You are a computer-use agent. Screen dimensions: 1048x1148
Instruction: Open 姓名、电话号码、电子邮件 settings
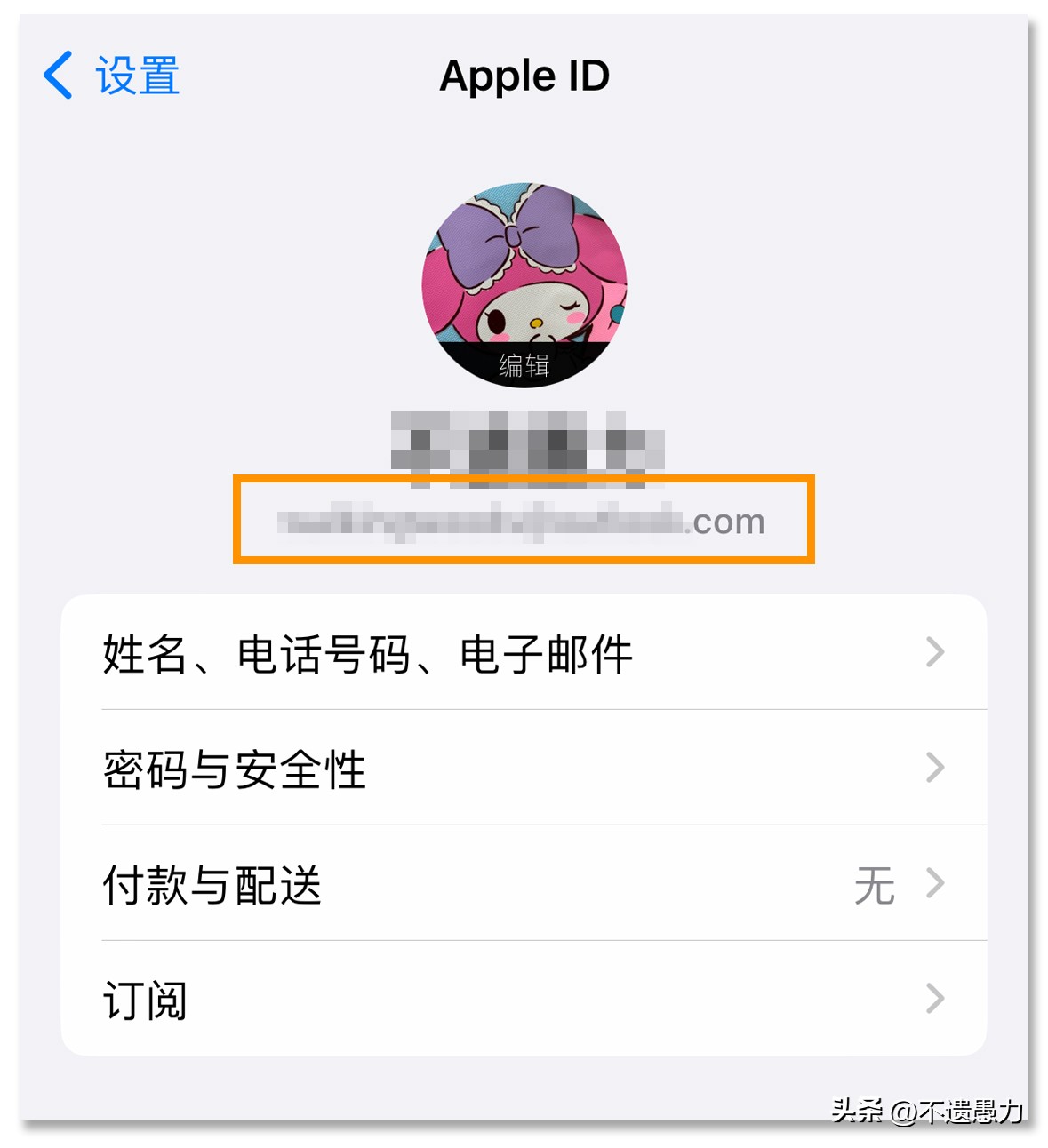pyautogui.click(x=367, y=653)
